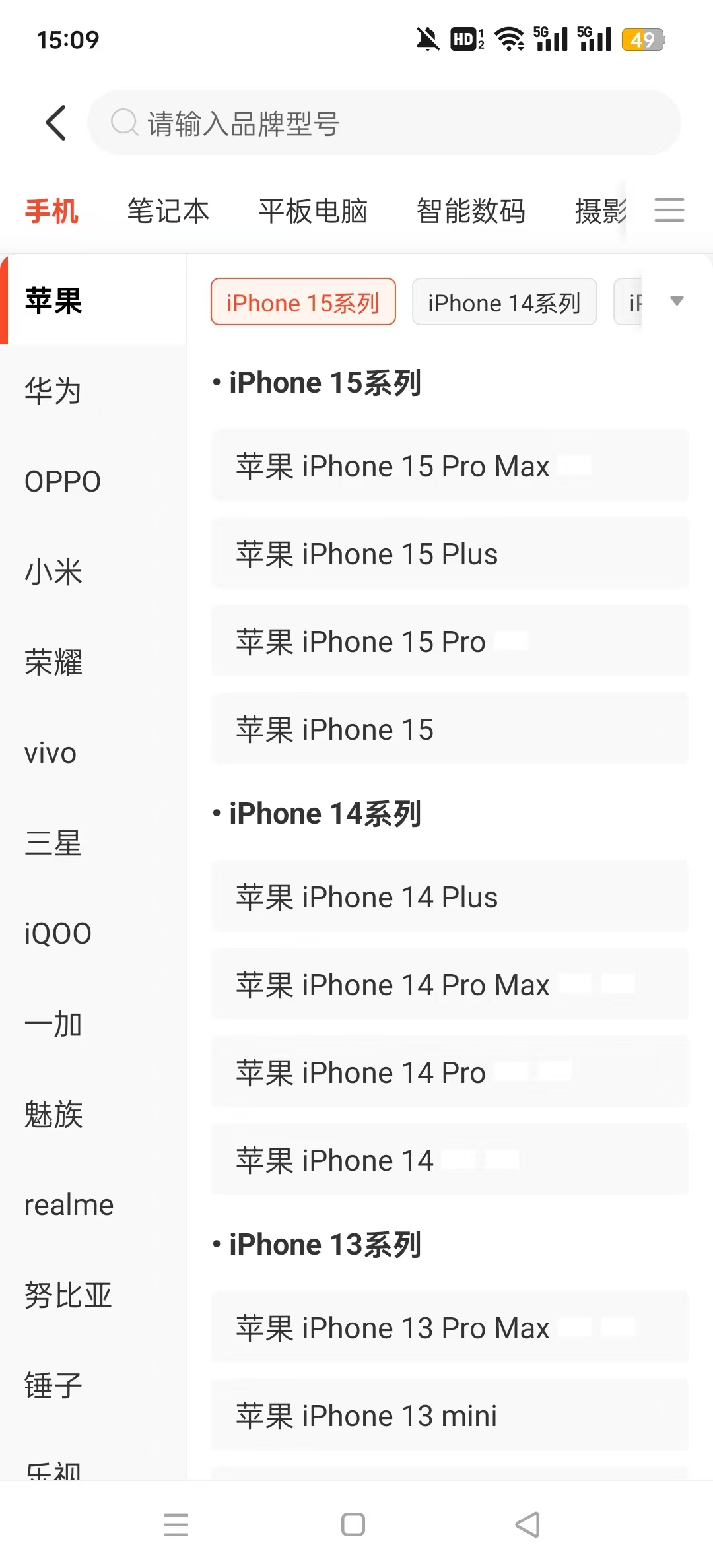This screenshot has width=713, height=1568.
Task: Open 苹果 iPhone 14 Pro Max
Action: pyautogui.click(x=450, y=985)
